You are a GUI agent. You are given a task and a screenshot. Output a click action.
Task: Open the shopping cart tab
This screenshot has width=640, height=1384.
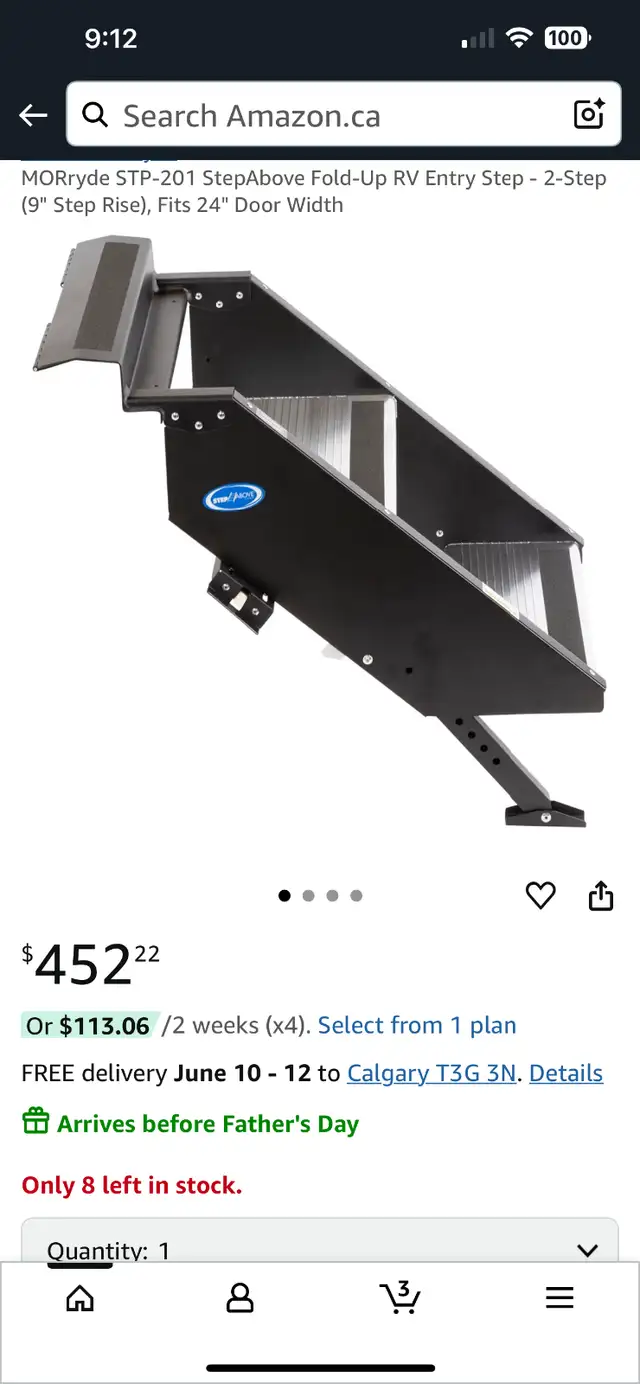click(400, 1298)
